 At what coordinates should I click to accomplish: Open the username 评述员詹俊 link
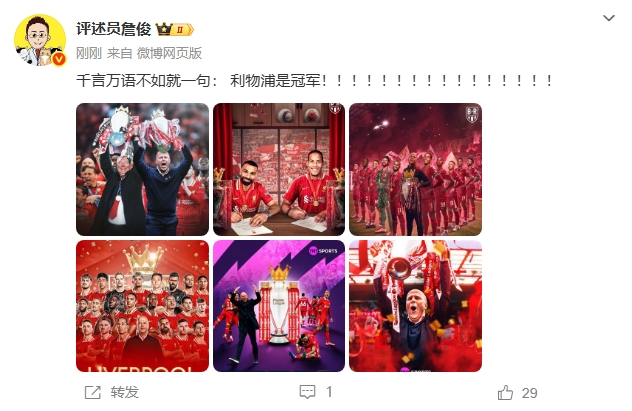(x=112, y=29)
